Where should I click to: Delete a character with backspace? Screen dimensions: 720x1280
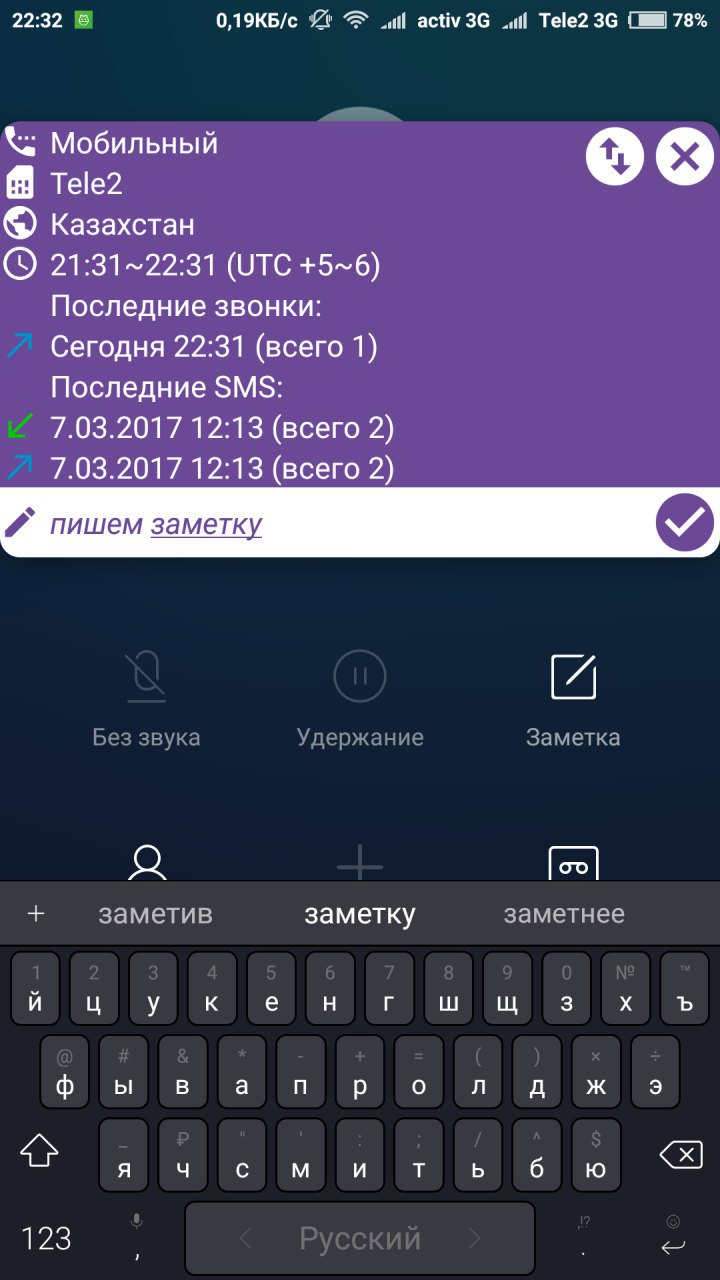pos(681,1156)
